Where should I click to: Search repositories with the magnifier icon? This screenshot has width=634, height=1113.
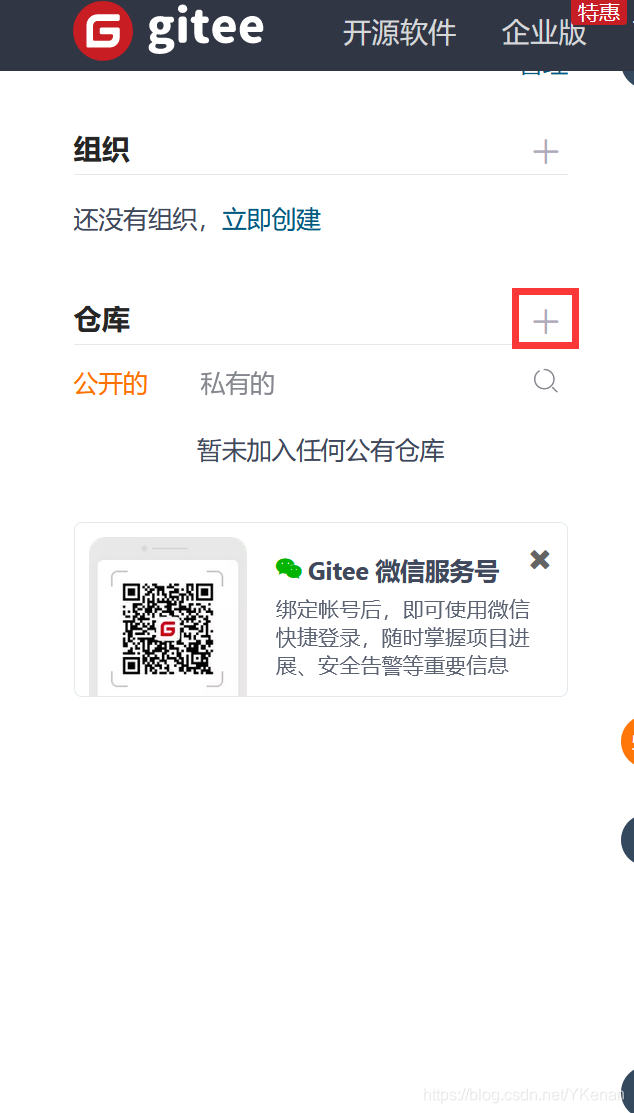545,382
